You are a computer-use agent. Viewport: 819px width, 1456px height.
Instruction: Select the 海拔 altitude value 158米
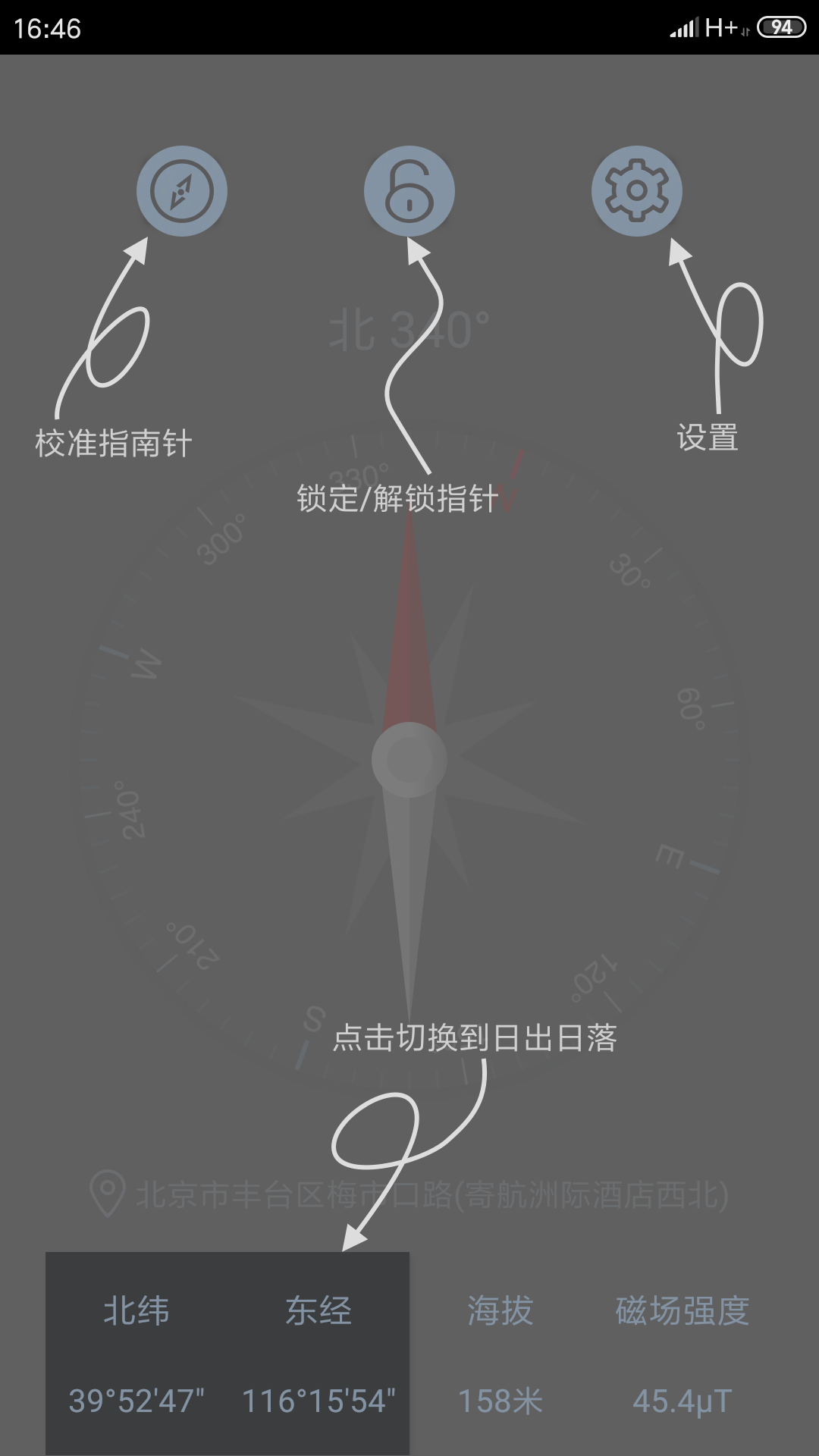pos(500,1401)
